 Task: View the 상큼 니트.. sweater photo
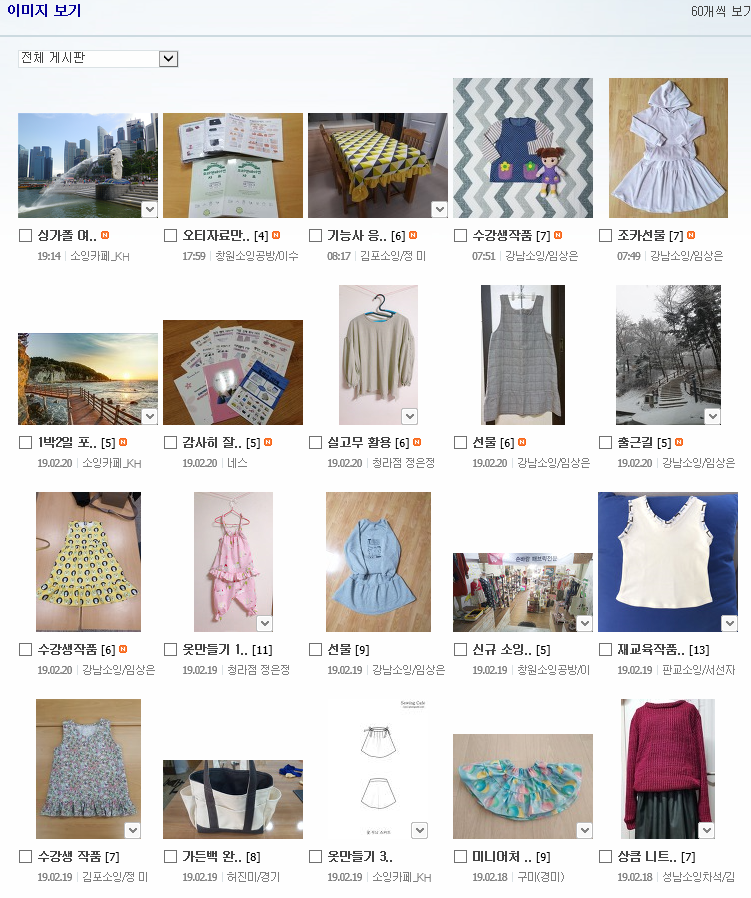click(x=667, y=768)
